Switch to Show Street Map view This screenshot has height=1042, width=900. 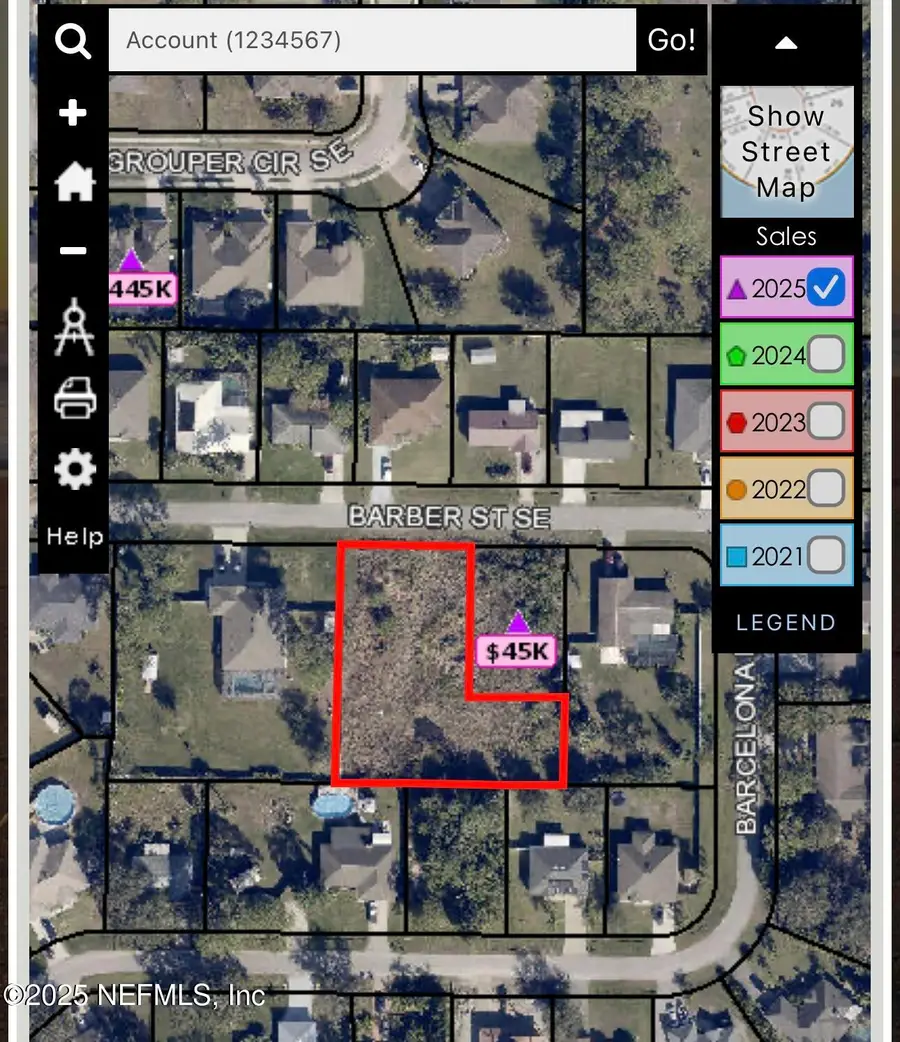(x=786, y=151)
